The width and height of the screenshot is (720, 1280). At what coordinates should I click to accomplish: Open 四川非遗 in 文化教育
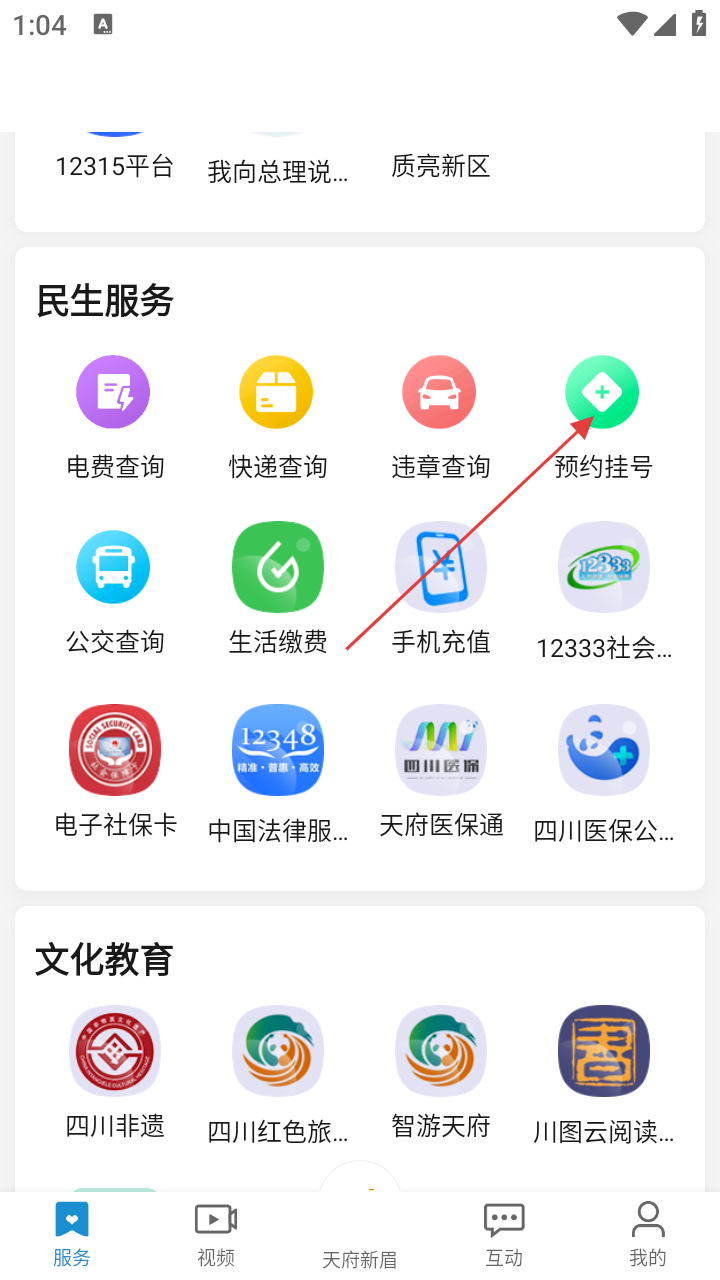click(x=114, y=1051)
